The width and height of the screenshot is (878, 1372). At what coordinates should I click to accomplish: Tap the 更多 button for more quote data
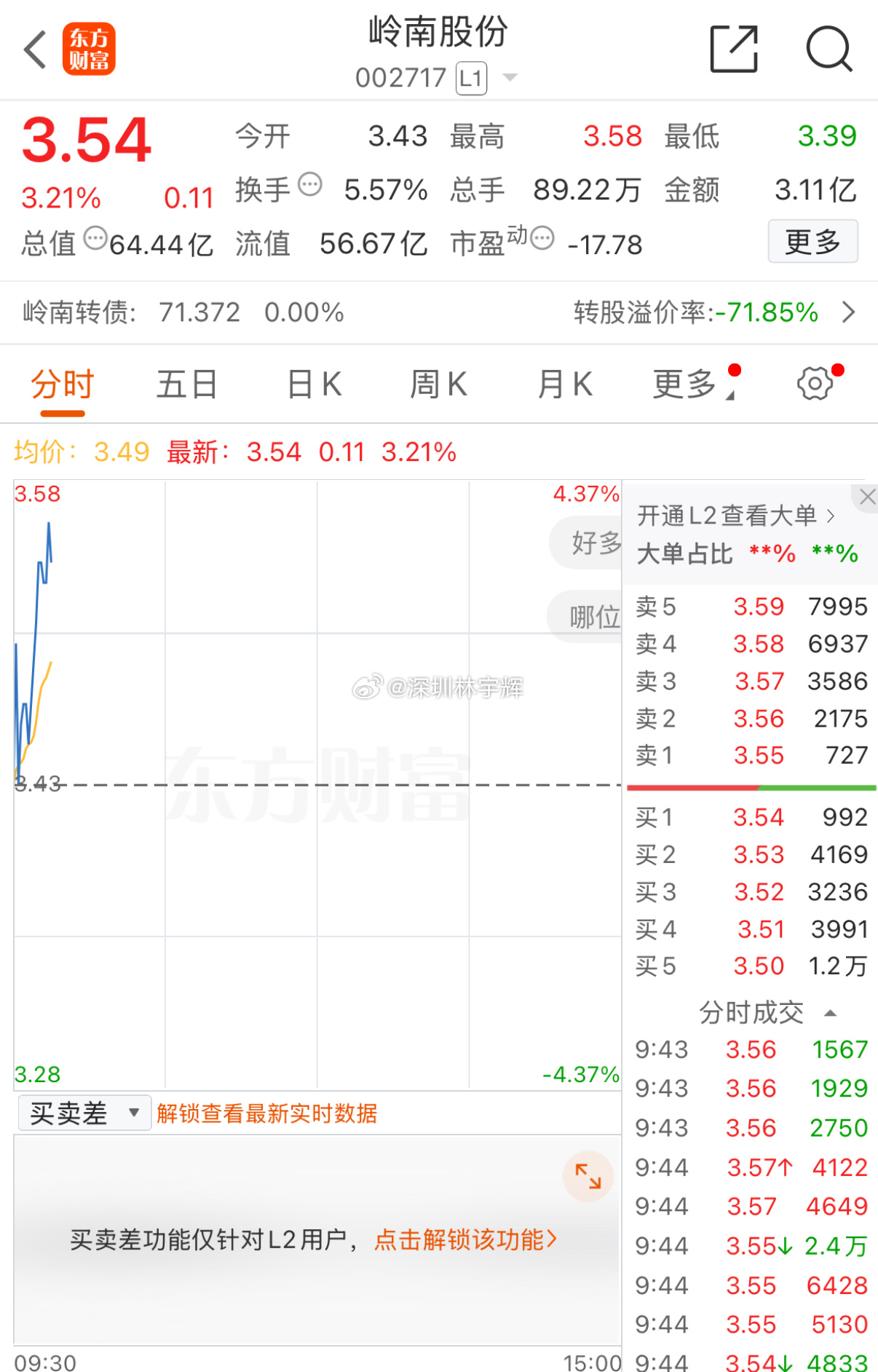(812, 241)
